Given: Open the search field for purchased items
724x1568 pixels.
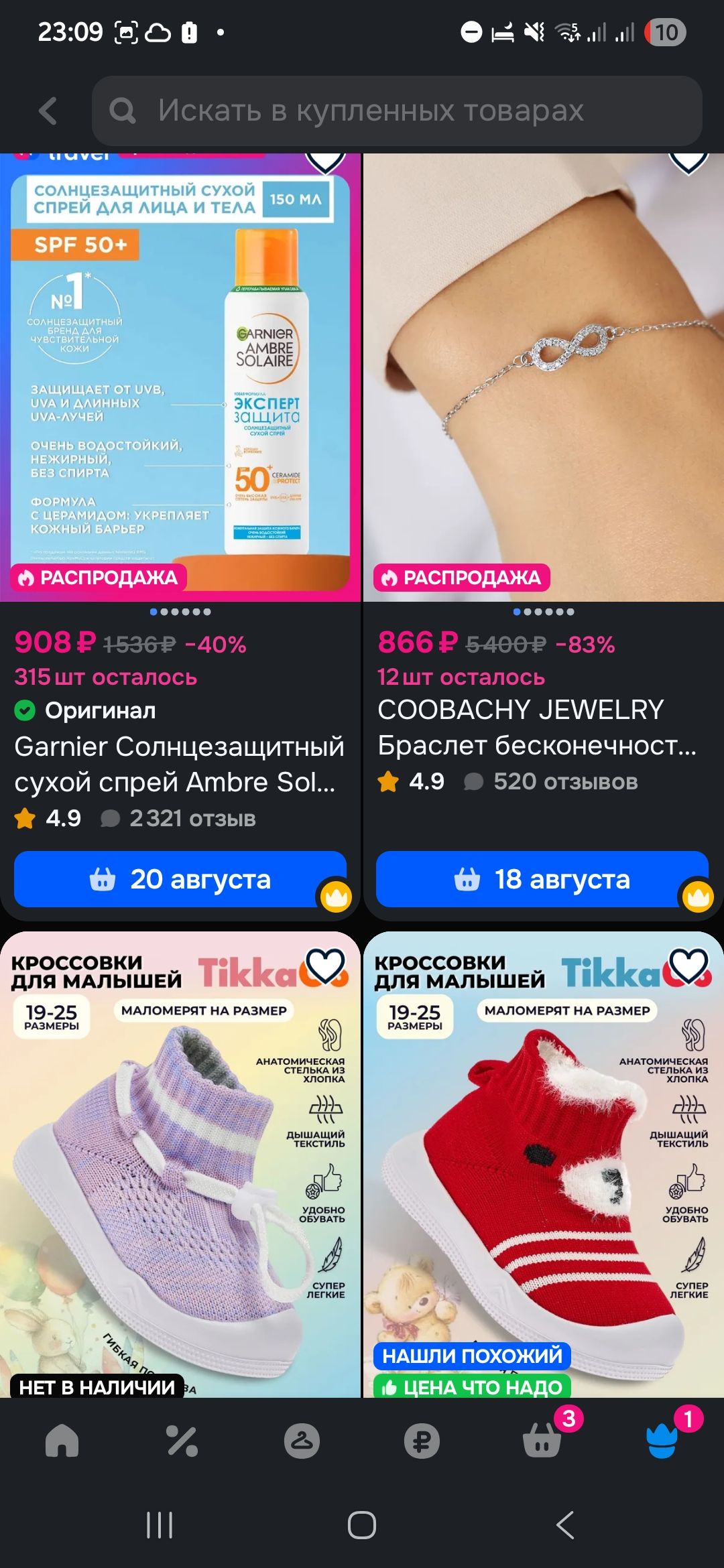Looking at the screenshot, I should pos(397,111).
